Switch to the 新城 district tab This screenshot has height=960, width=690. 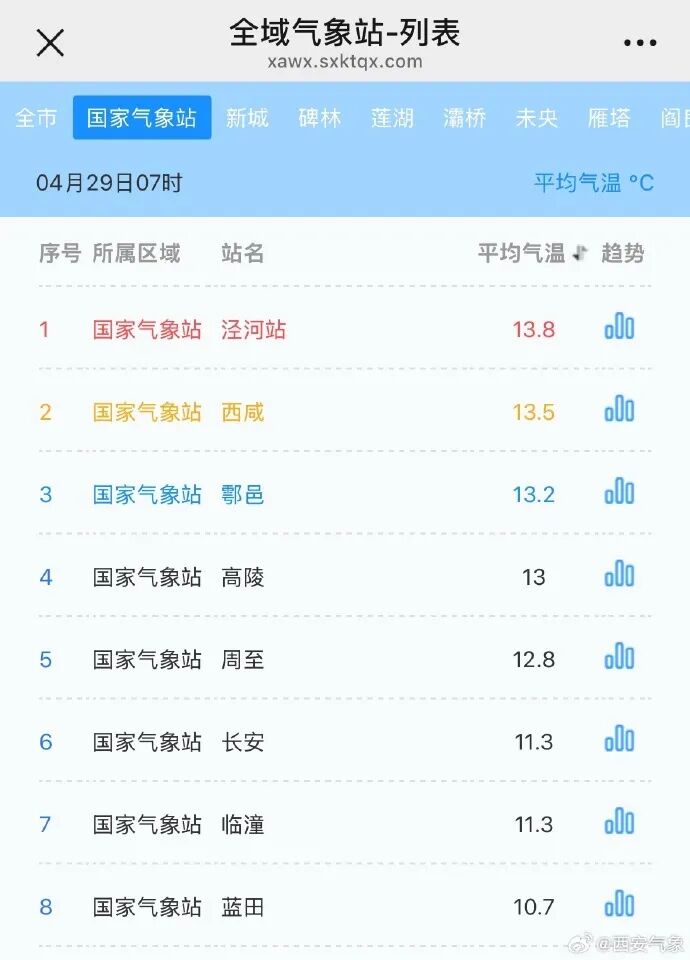coord(247,118)
